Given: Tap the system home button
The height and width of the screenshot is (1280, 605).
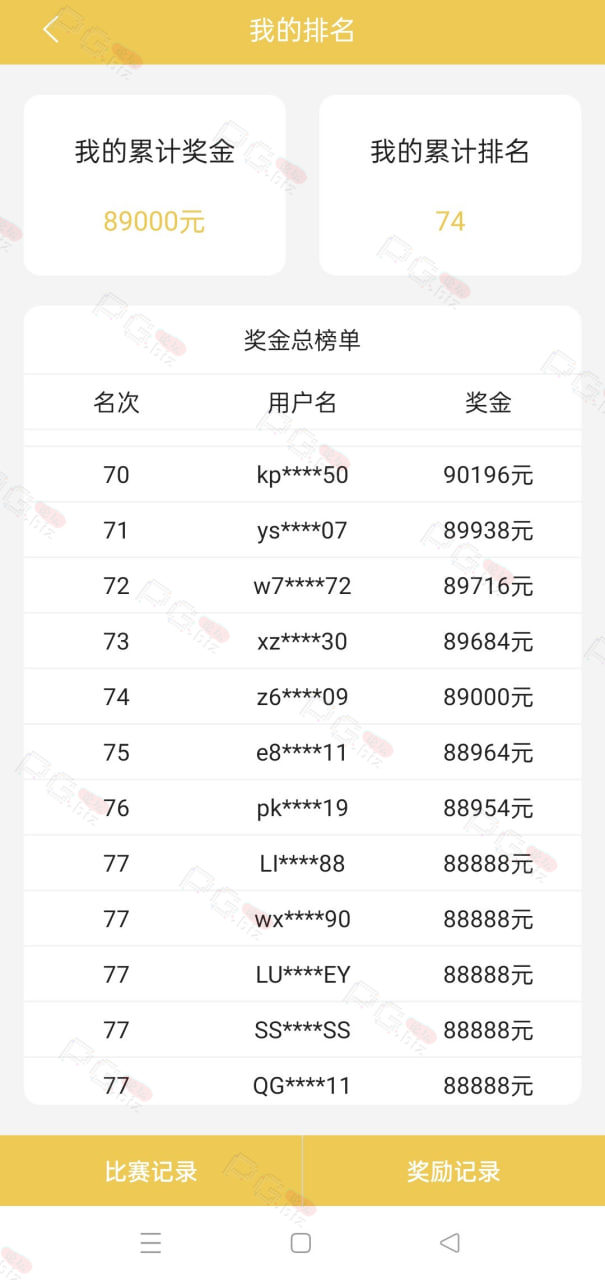Looking at the screenshot, I should 301,1243.
